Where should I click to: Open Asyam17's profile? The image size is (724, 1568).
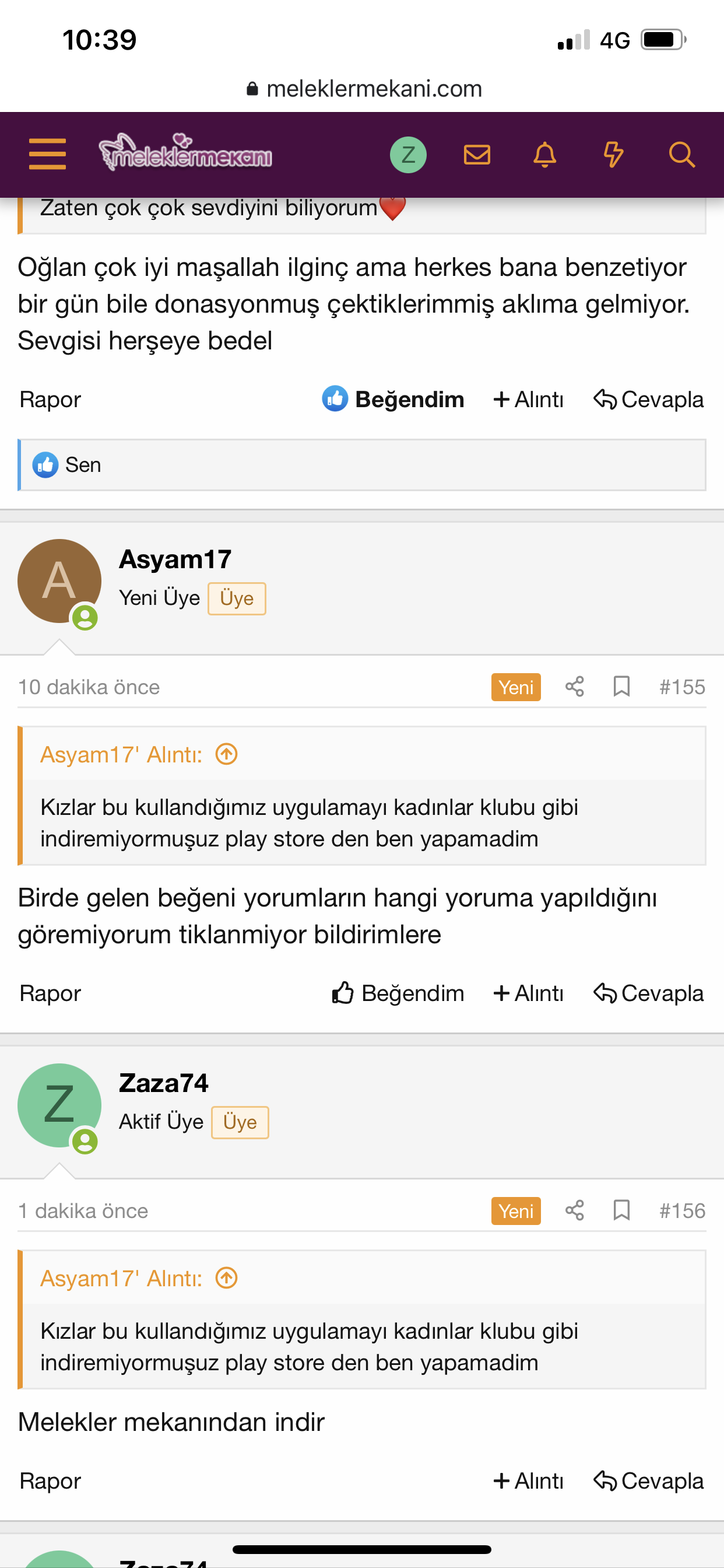point(175,559)
